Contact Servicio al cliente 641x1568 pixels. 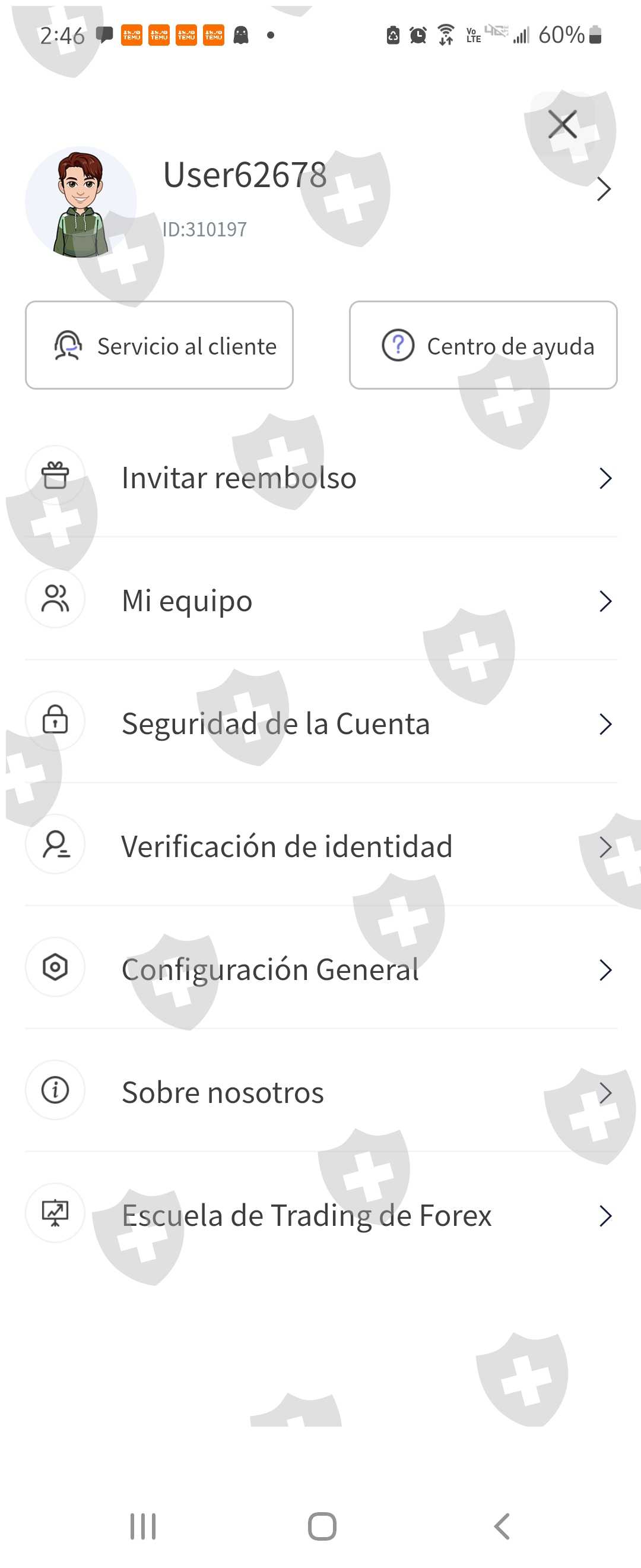pyautogui.click(x=159, y=345)
